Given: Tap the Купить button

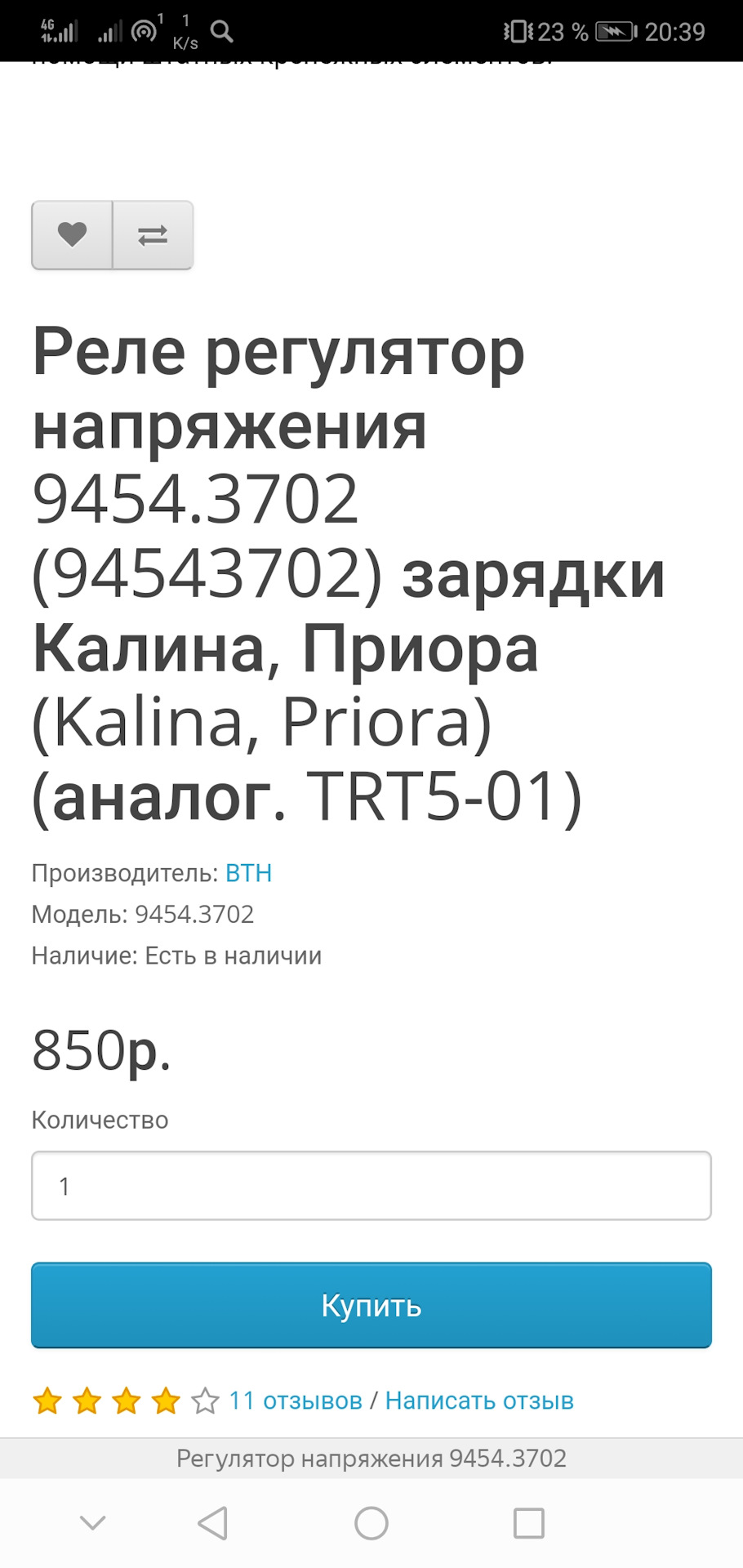Looking at the screenshot, I should pos(371,1305).
